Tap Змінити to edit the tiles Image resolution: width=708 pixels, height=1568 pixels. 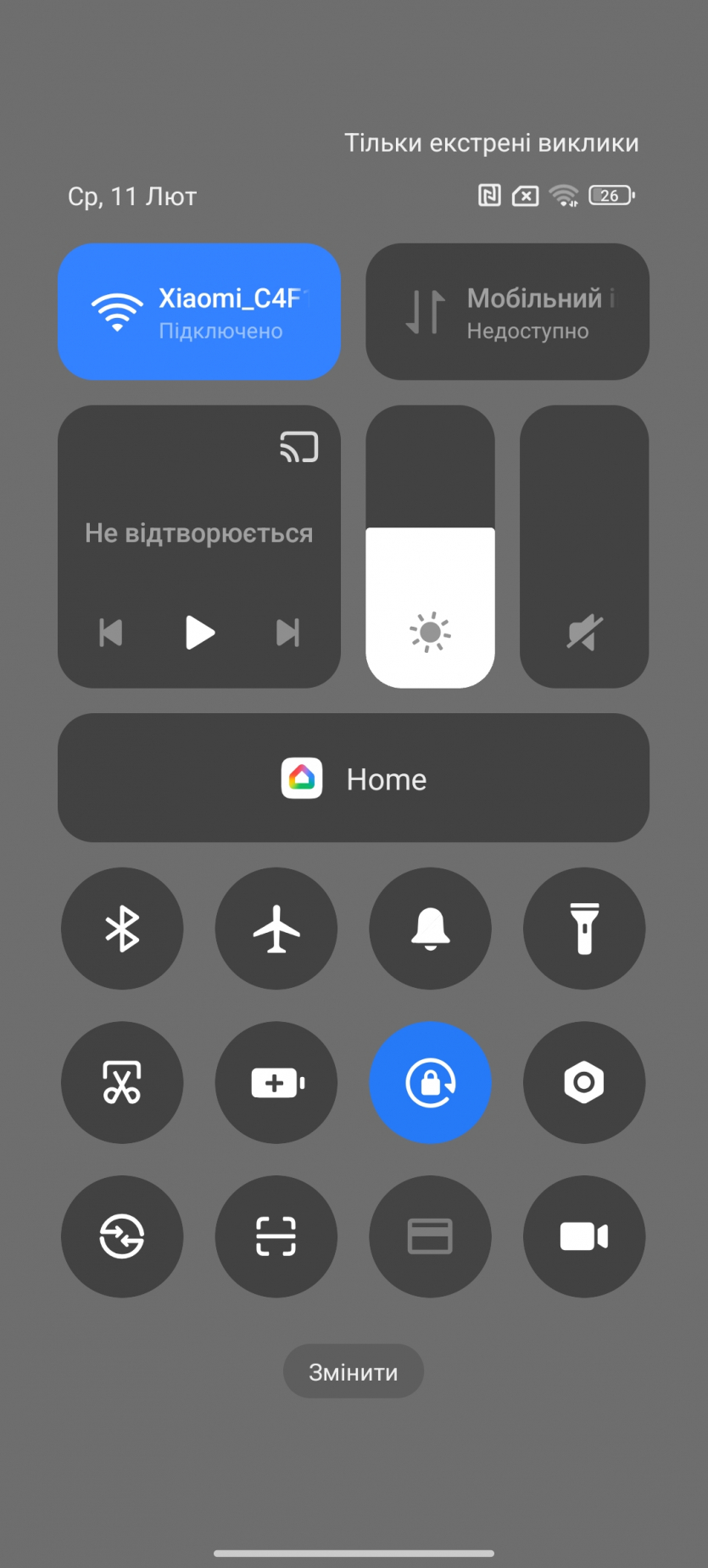354,1371
